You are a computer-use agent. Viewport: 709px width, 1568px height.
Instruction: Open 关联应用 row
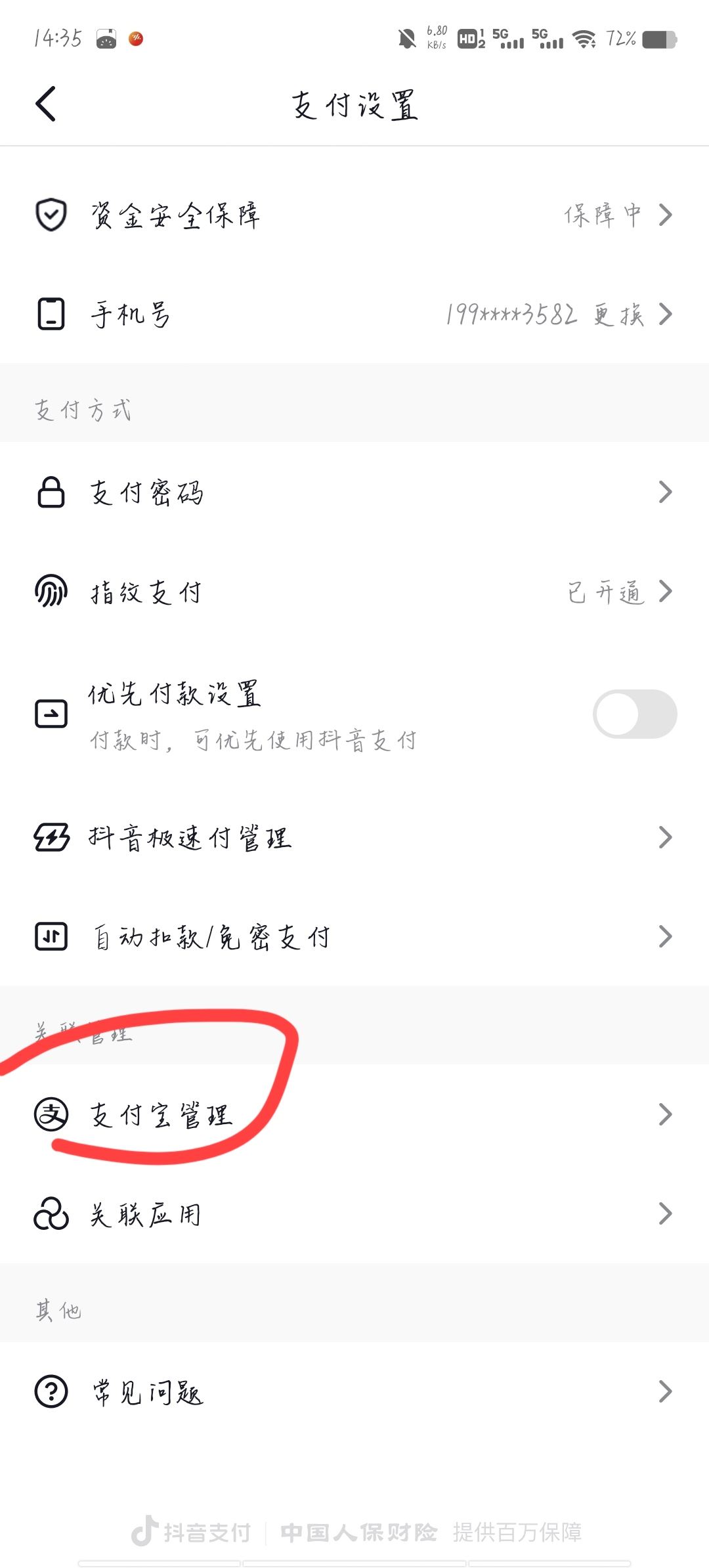pos(354,1214)
